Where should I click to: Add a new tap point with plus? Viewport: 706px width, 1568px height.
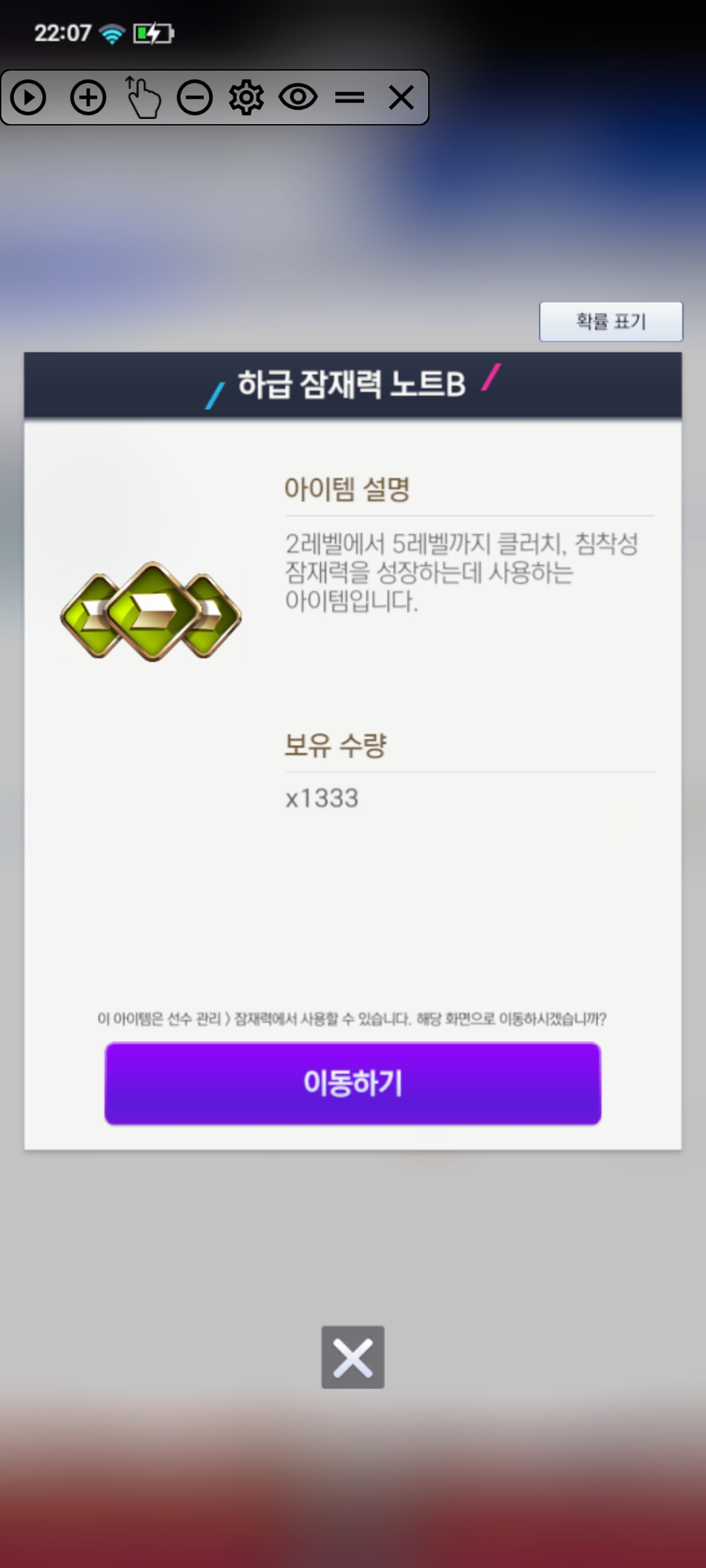point(88,98)
